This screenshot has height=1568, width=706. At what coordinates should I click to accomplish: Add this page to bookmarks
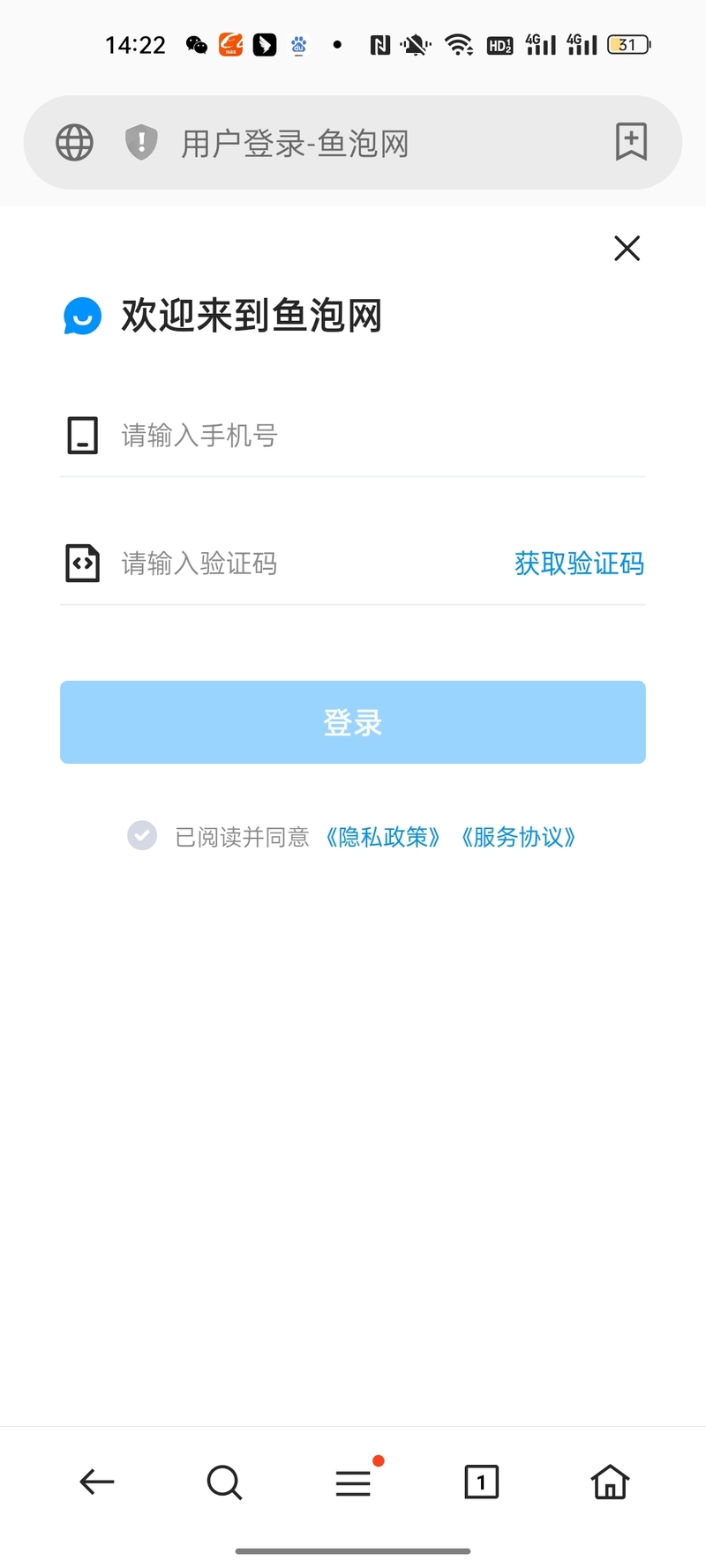point(631,142)
